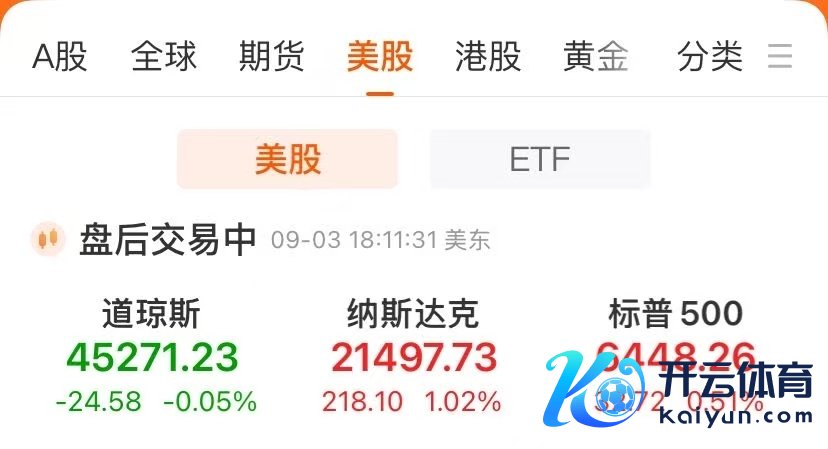
Task: Select the ETF segment
Action: 540,159
